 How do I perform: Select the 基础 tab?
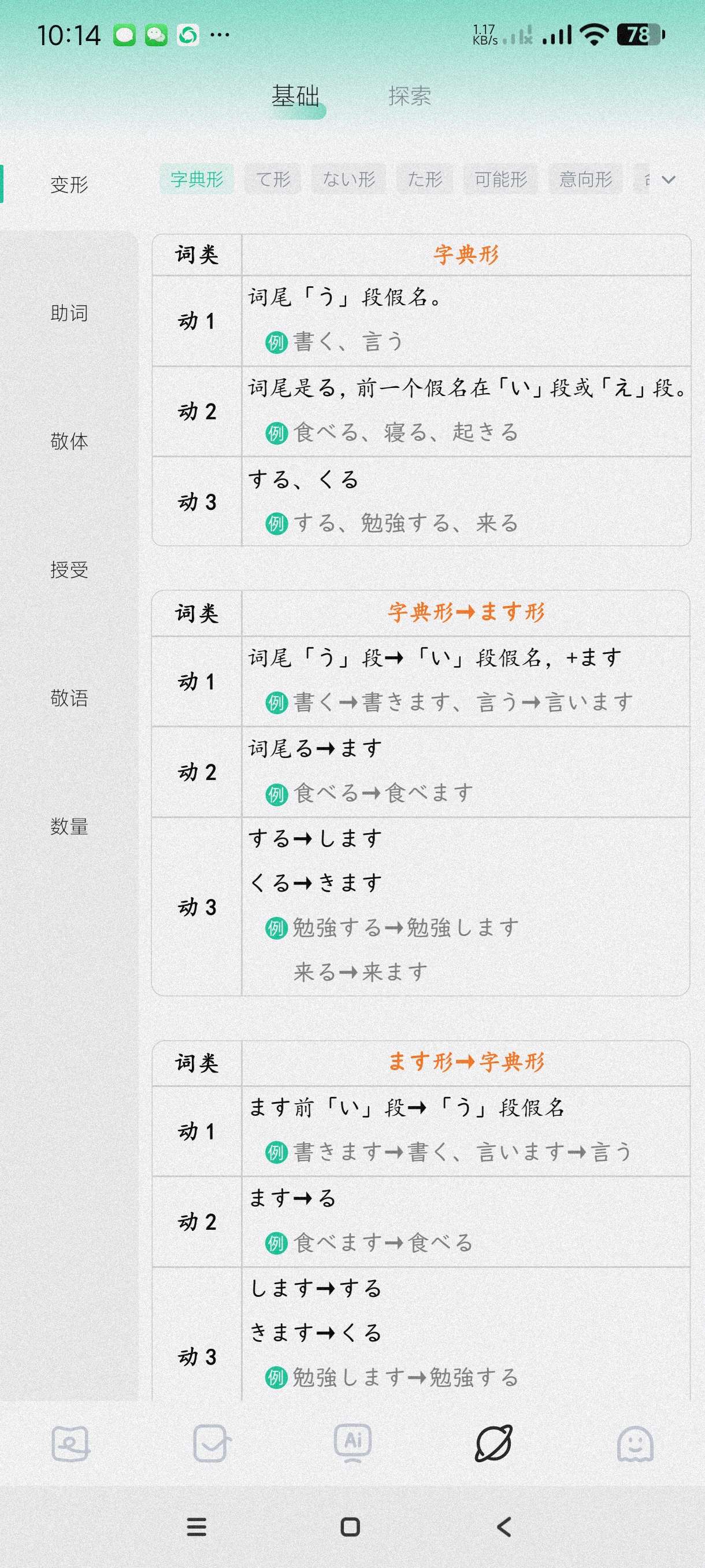coord(295,96)
